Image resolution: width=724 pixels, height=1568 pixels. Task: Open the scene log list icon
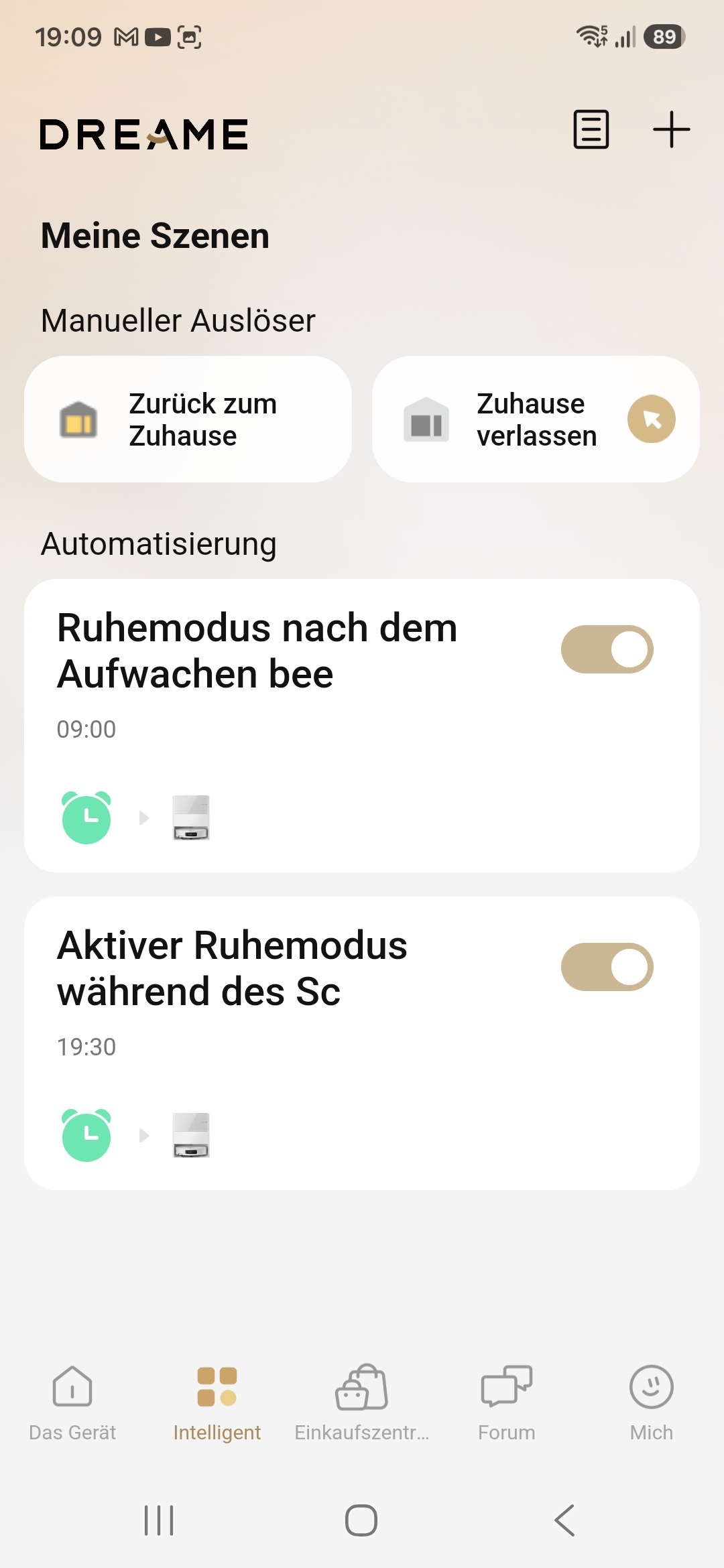pyautogui.click(x=591, y=129)
